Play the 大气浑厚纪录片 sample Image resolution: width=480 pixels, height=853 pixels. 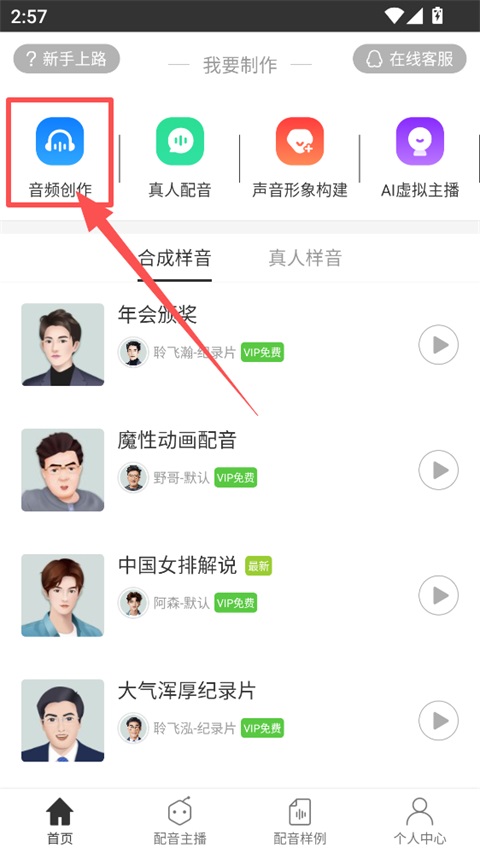coord(439,721)
